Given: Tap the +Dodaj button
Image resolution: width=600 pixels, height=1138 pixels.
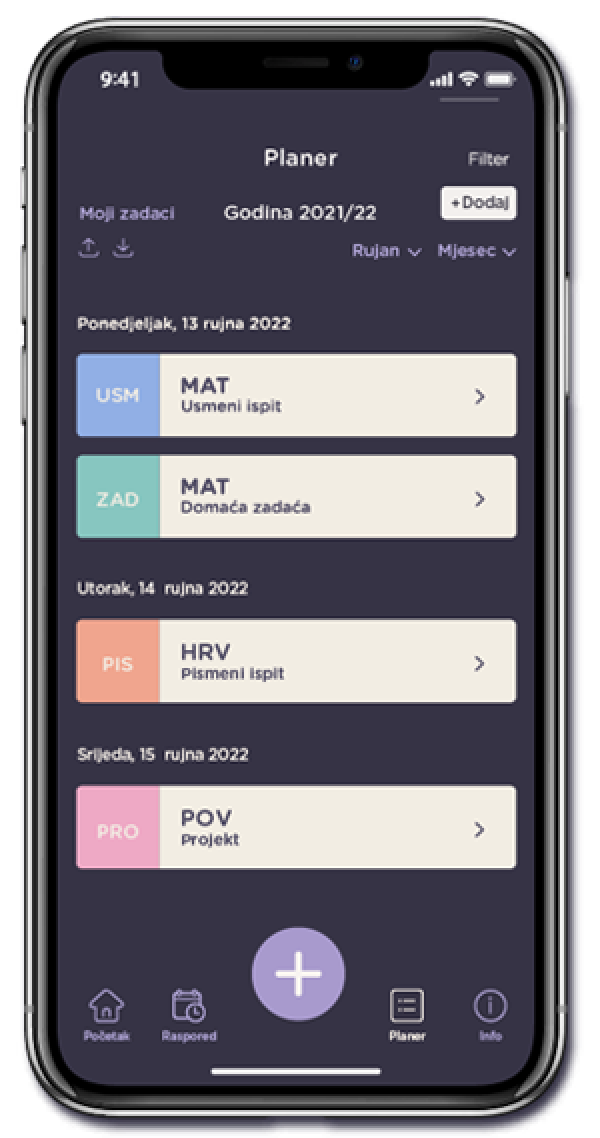Looking at the screenshot, I should pos(478,202).
